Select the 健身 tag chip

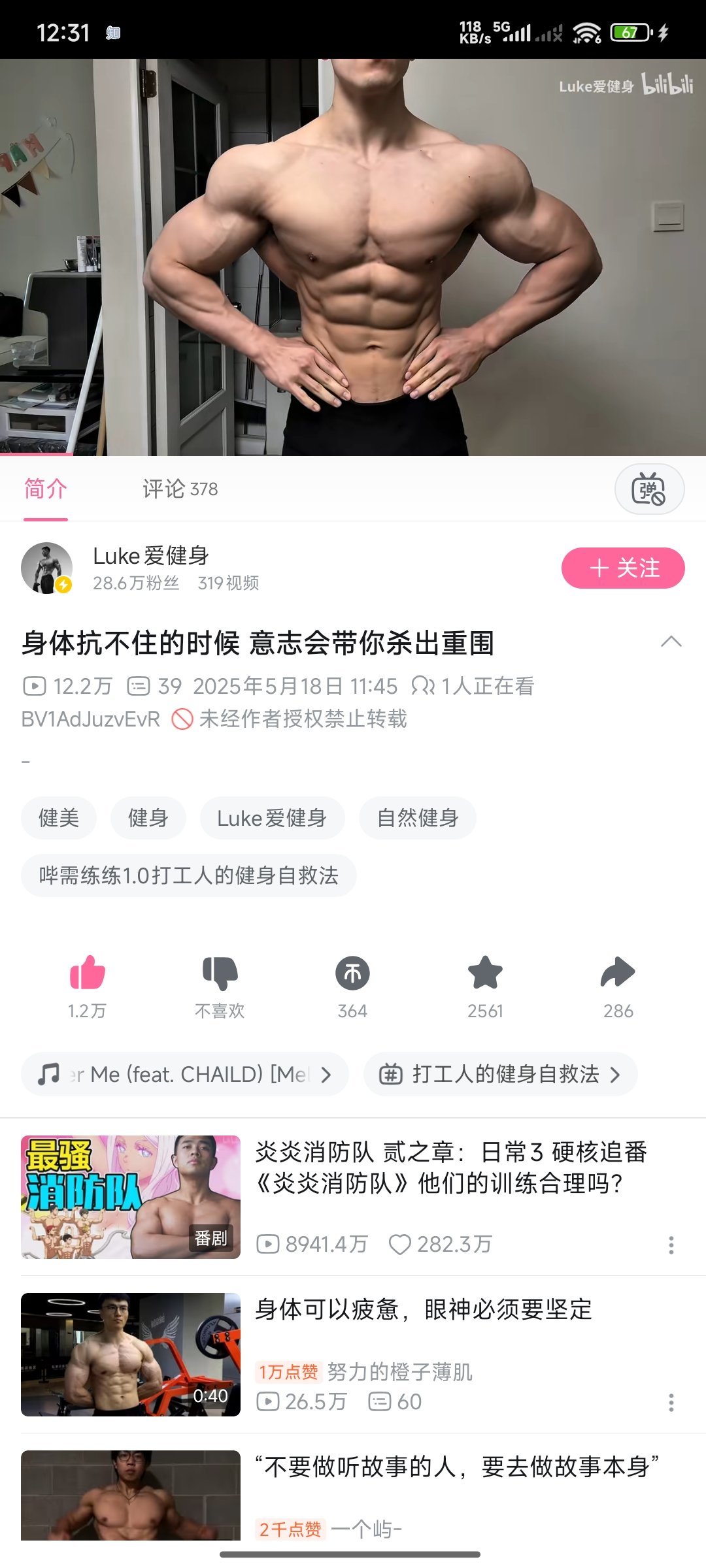148,818
